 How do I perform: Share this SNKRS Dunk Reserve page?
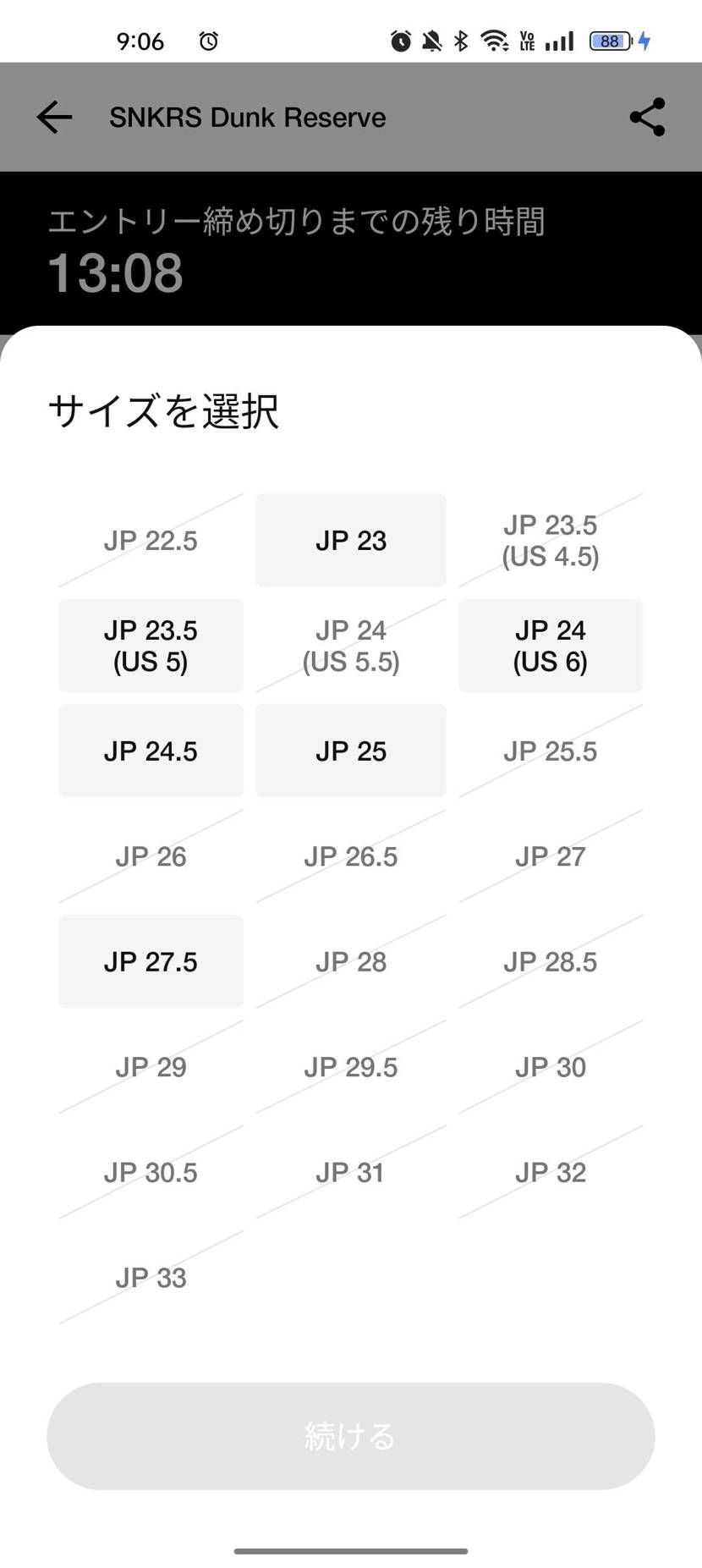[647, 117]
